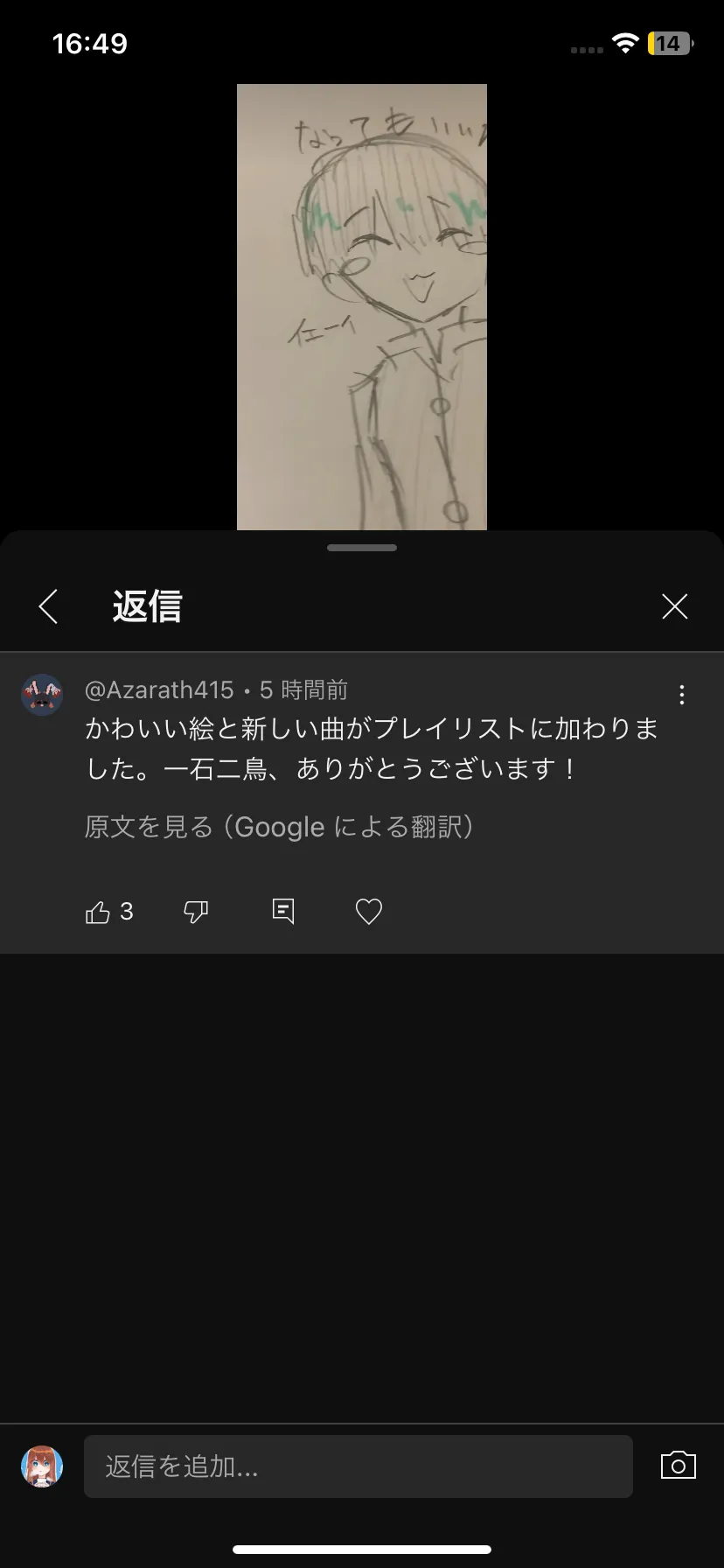The width and height of the screenshot is (724, 1568).
Task: Tap the video playing above the panel
Action: pos(362,307)
